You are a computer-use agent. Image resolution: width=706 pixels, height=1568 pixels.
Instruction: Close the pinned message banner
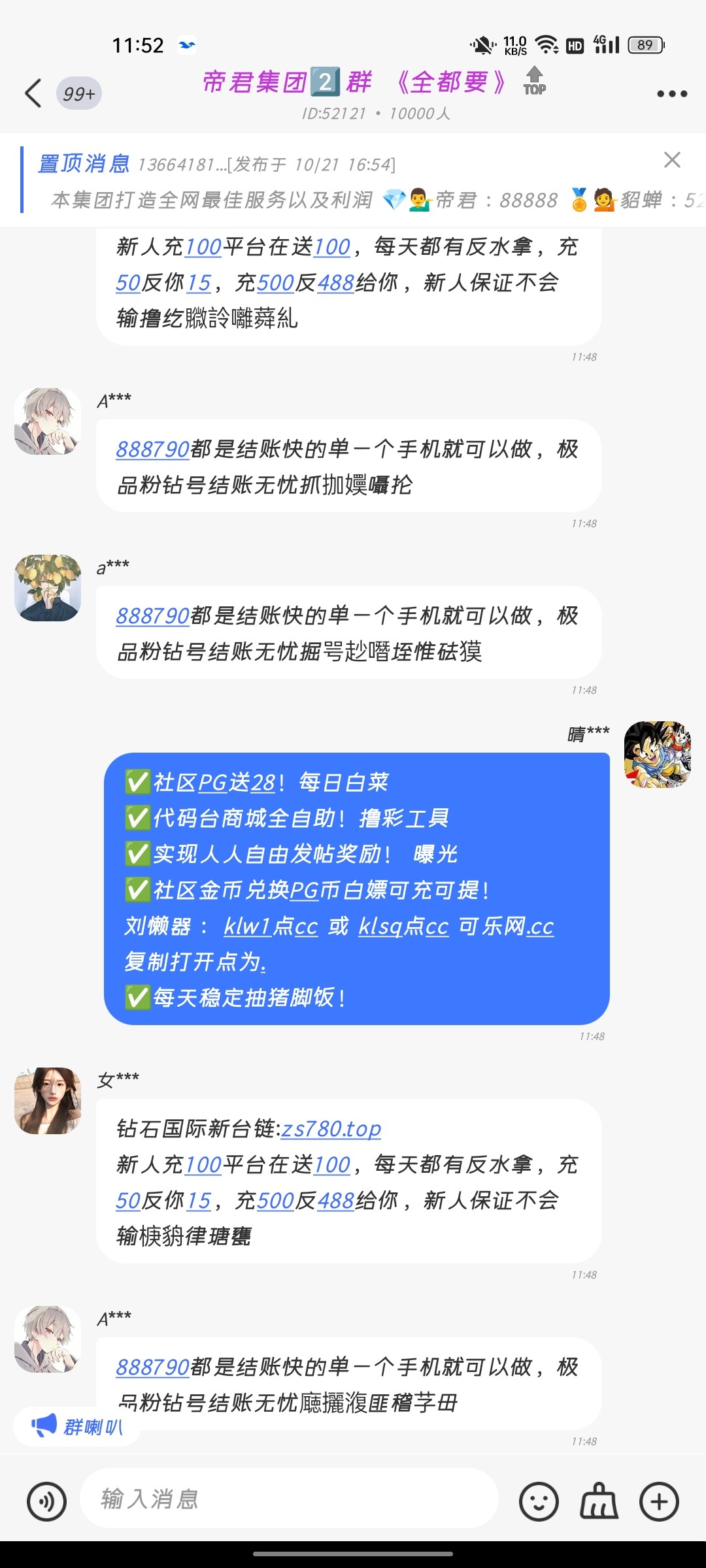(671, 160)
